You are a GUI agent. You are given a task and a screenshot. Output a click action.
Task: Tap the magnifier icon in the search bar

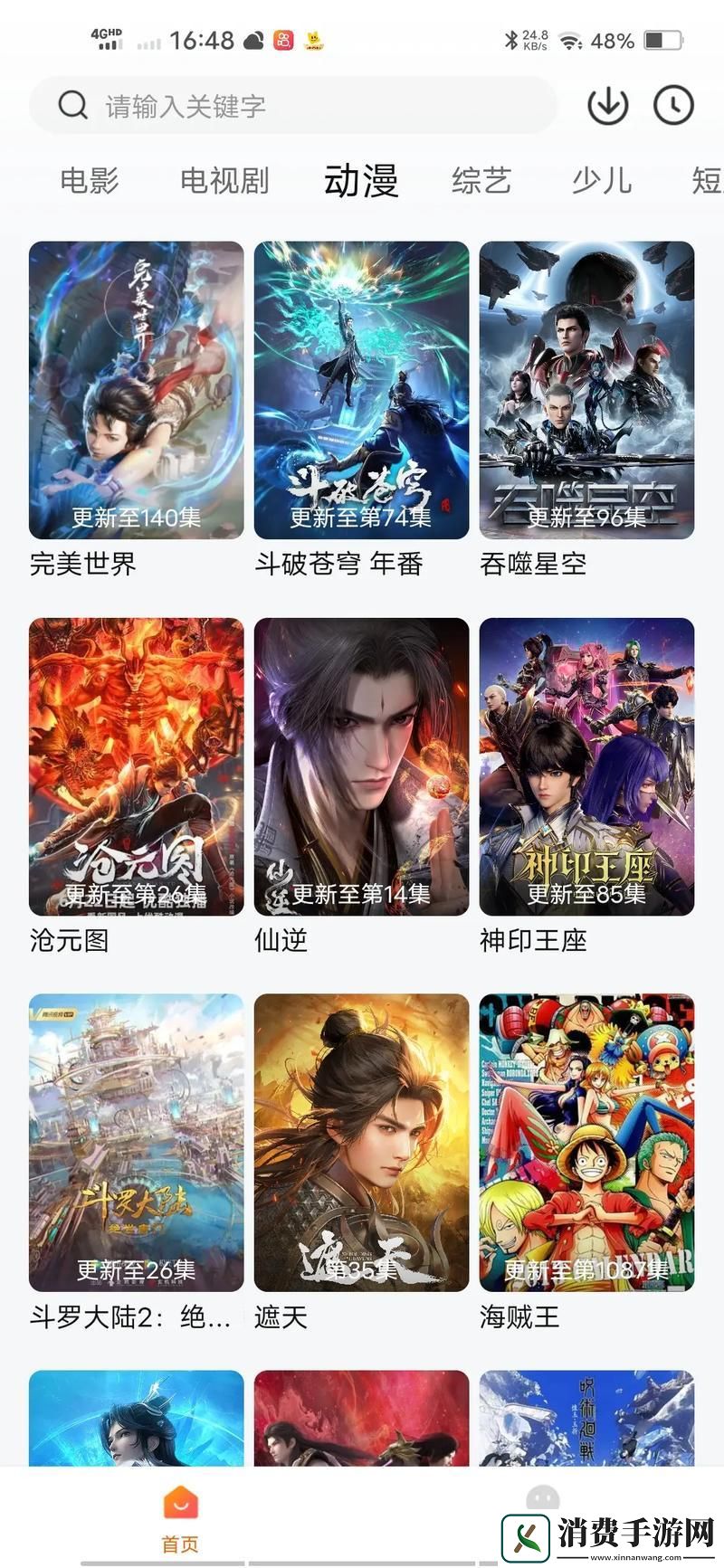pos(71,104)
